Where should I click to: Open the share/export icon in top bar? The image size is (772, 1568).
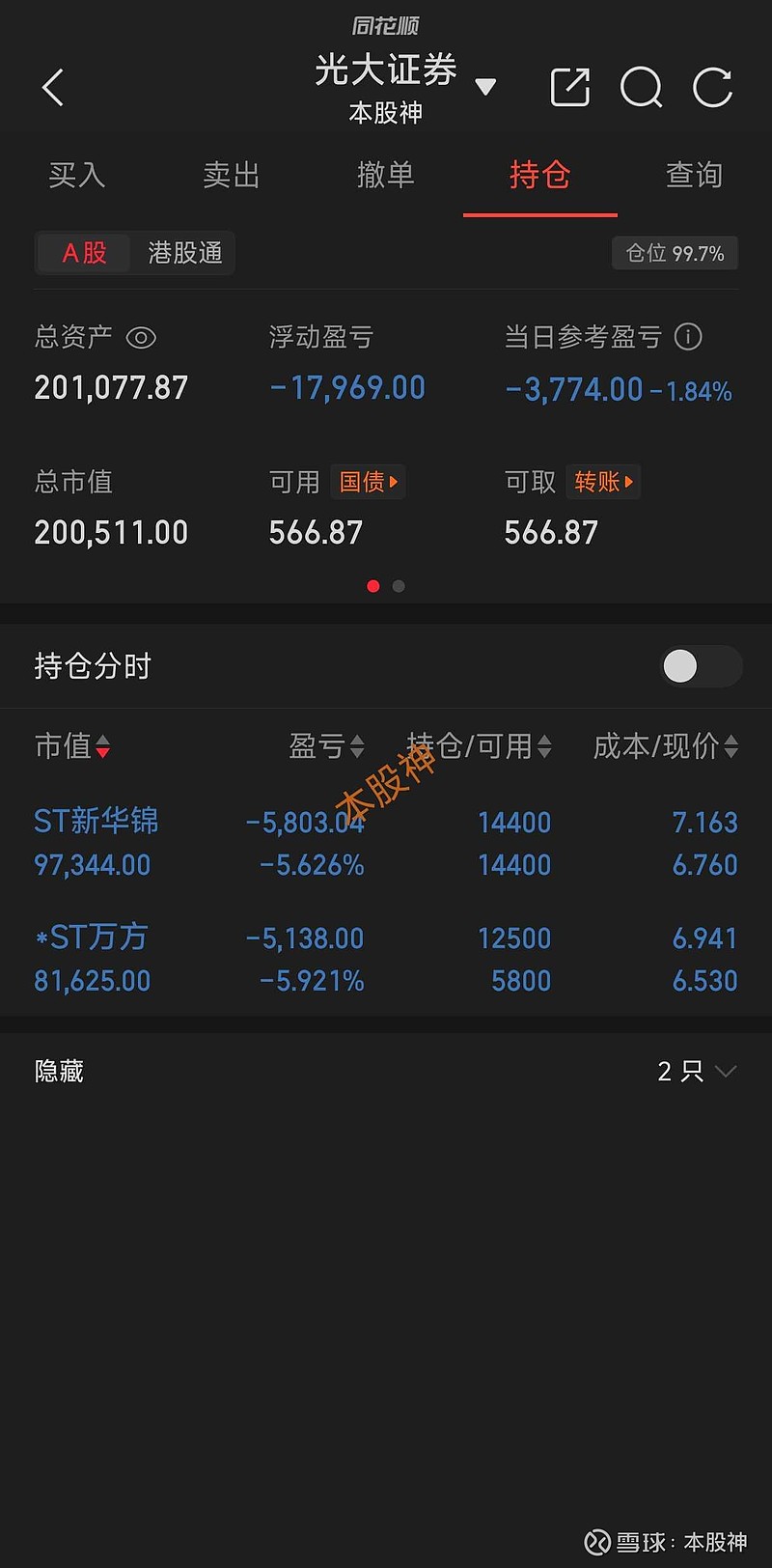[569, 87]
